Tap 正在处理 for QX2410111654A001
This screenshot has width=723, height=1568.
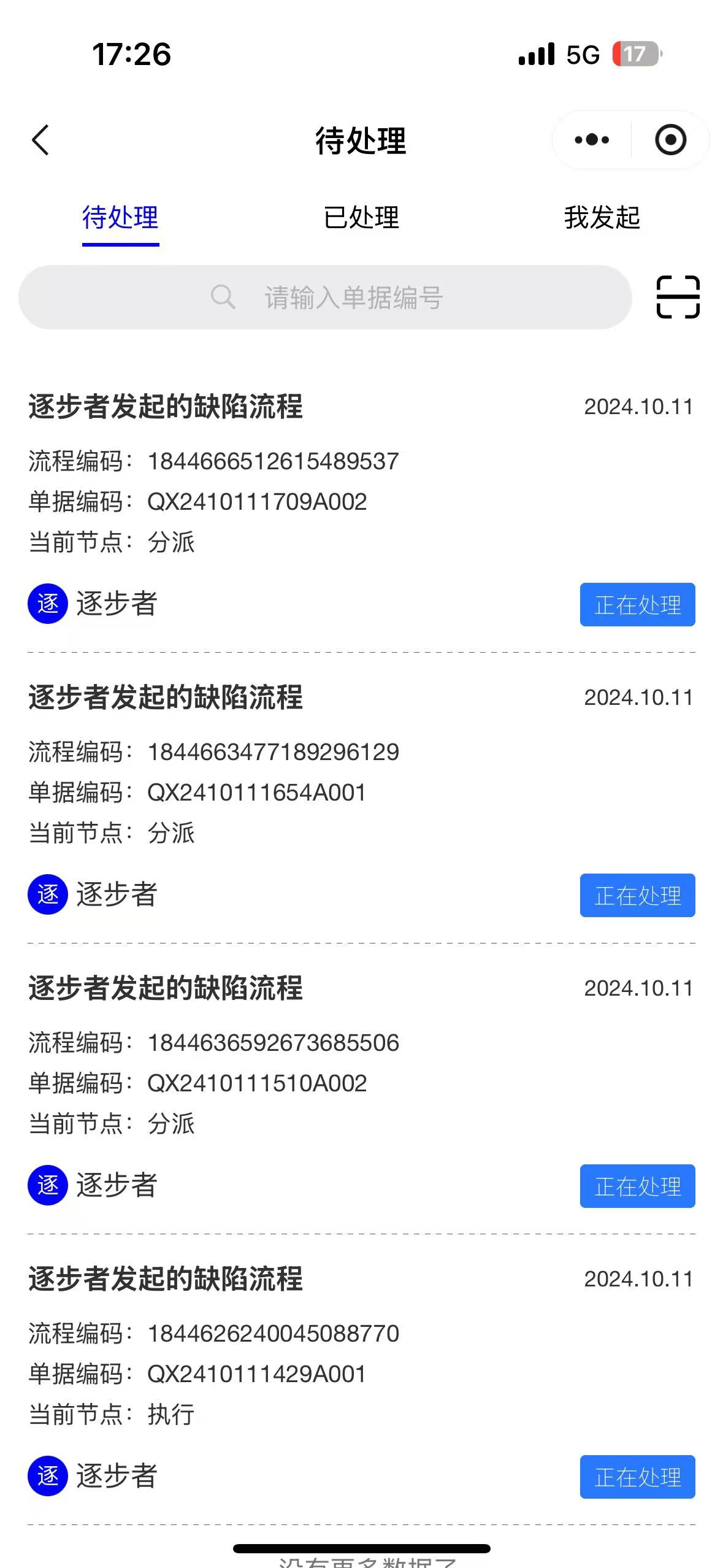637,896
